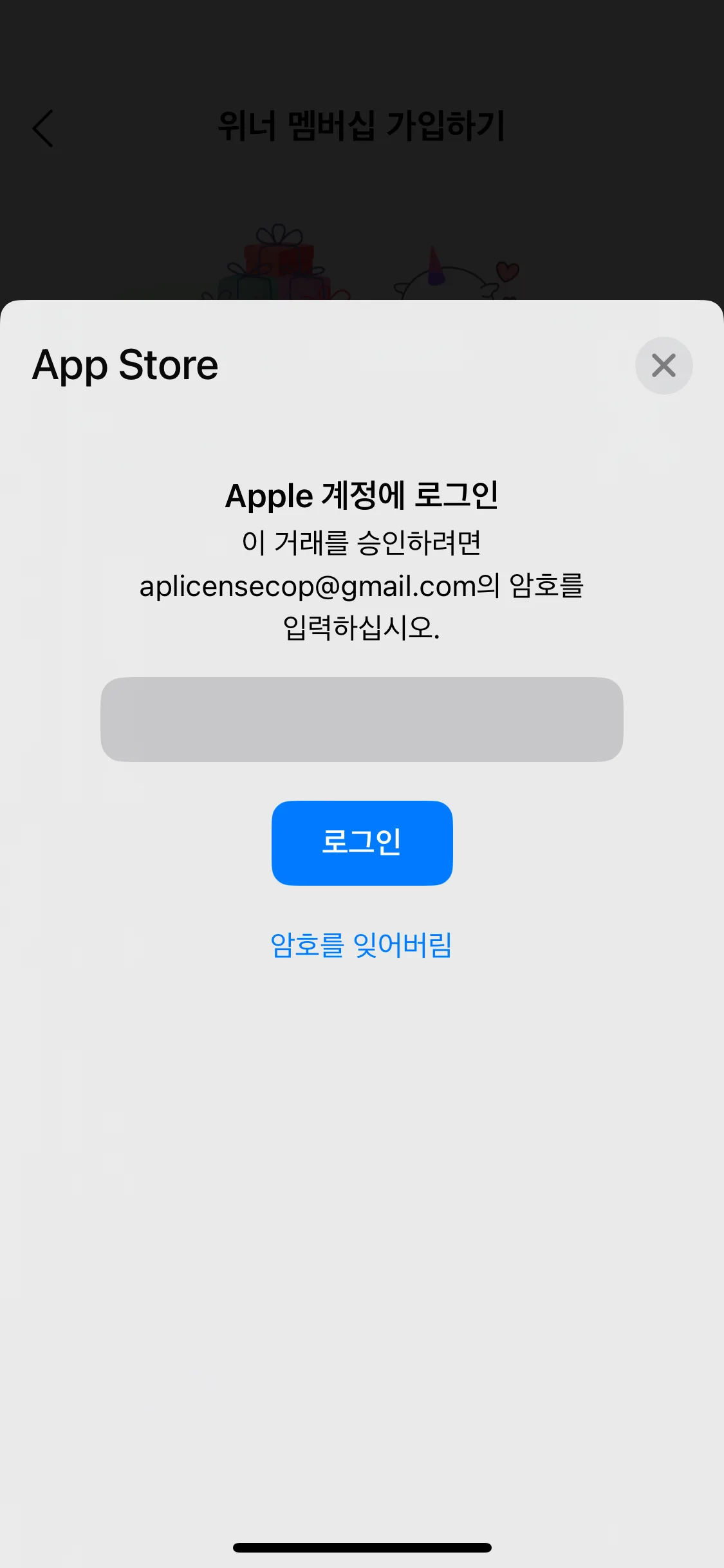The height and width of the screenshot is (1568, 724).
Task: Tap the close icon in the sheet corner
Action: coord(664,366)
